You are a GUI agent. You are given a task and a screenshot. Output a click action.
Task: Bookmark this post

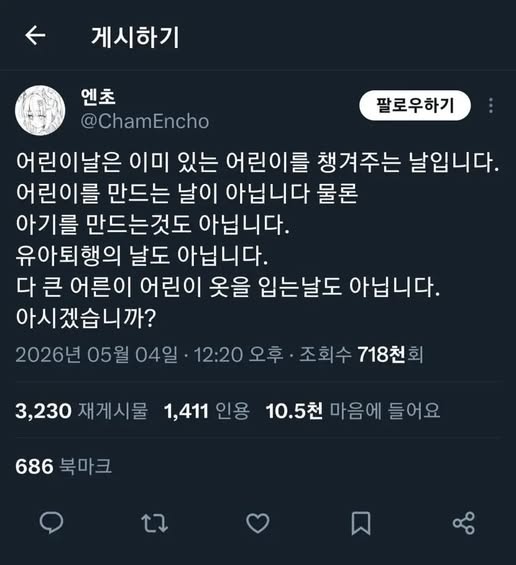[x=361, y=523]
